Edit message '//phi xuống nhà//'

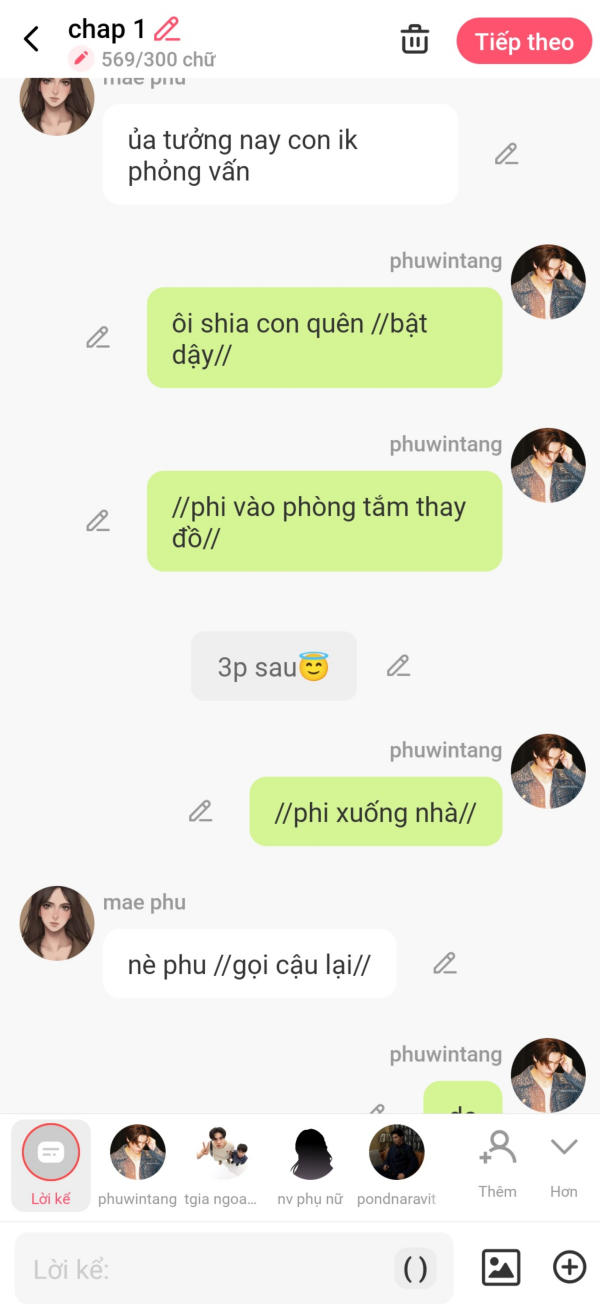[x=200, y=811]
